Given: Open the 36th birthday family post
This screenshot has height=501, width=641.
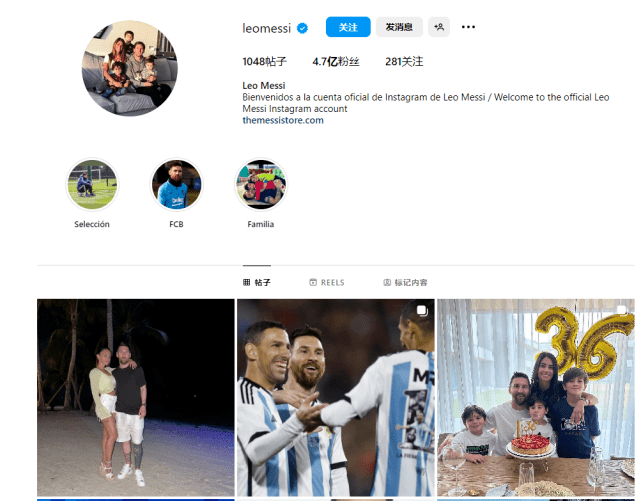Looking at the screenshot, I should click(x=535, y=397).
